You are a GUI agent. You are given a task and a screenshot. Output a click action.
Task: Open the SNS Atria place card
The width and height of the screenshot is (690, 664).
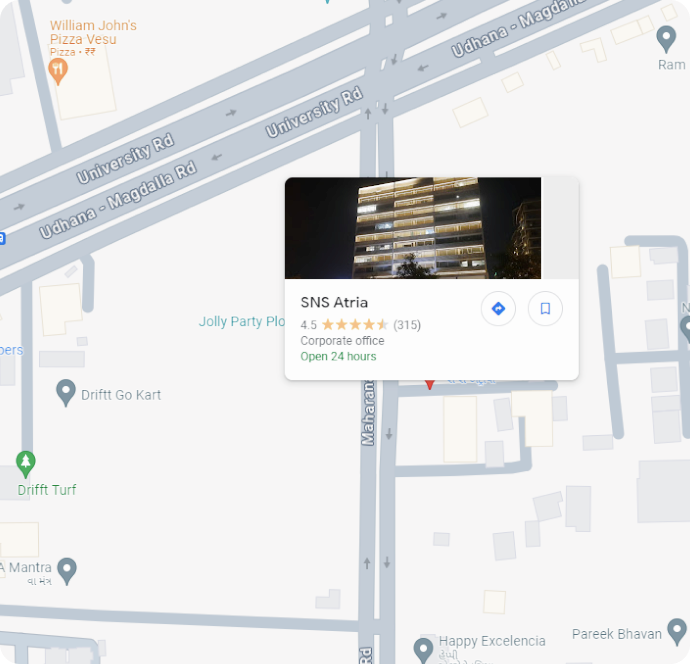[x=334, y=302]
